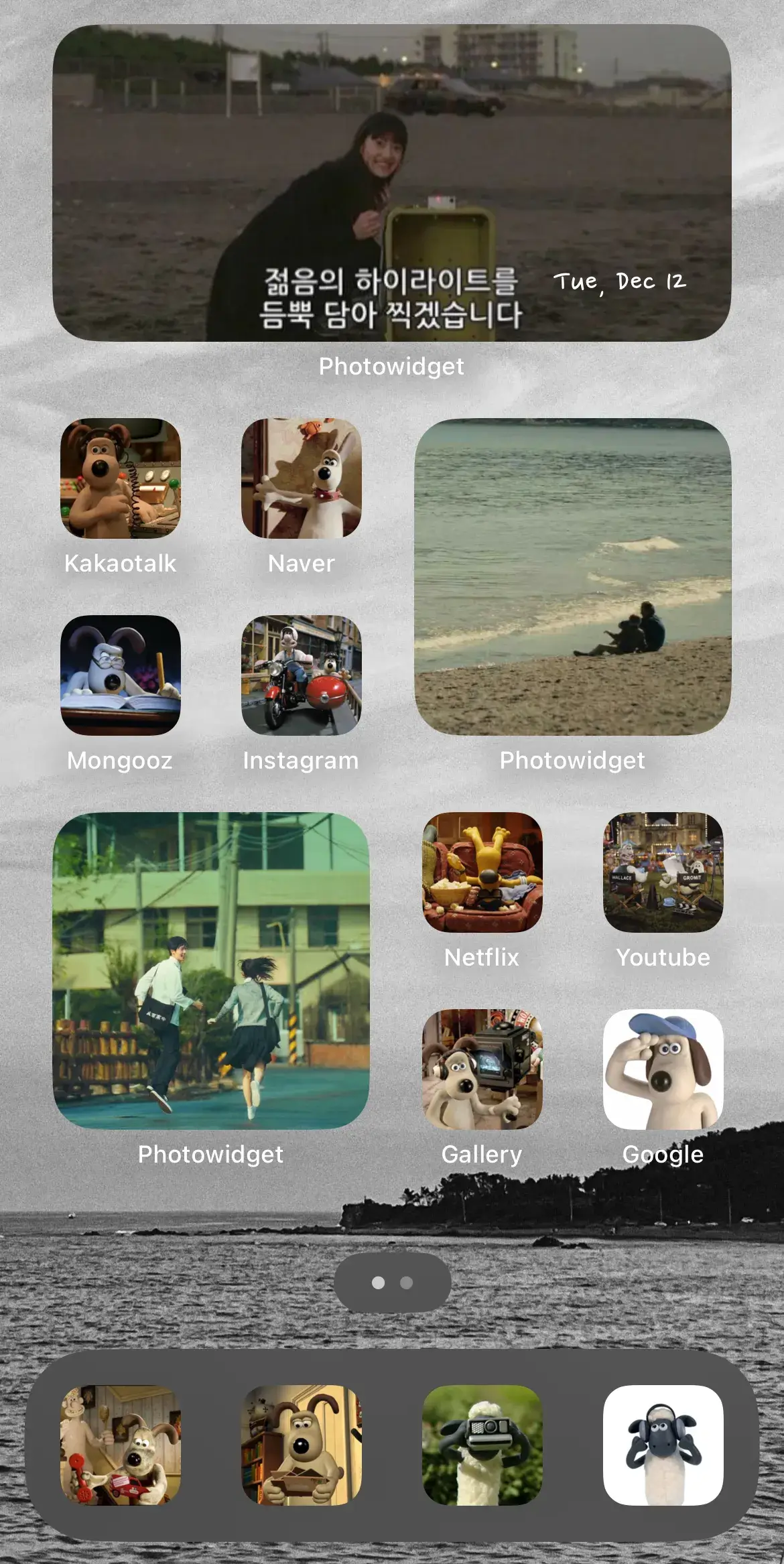Viewport: 784px width, 1564px height.
Task: Launch the Naver app
Action: point(302,478)
